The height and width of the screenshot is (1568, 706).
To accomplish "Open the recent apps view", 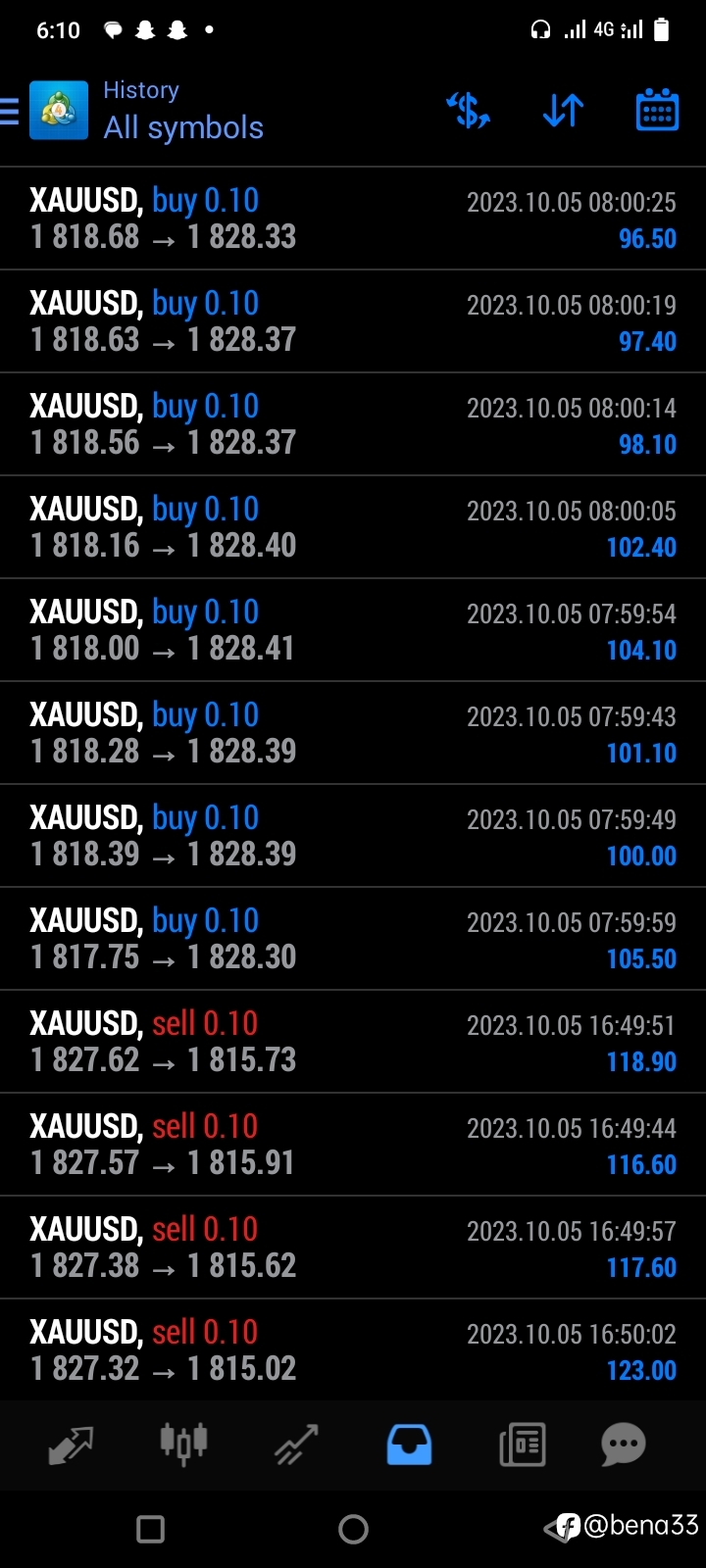I will [150, 1529].
